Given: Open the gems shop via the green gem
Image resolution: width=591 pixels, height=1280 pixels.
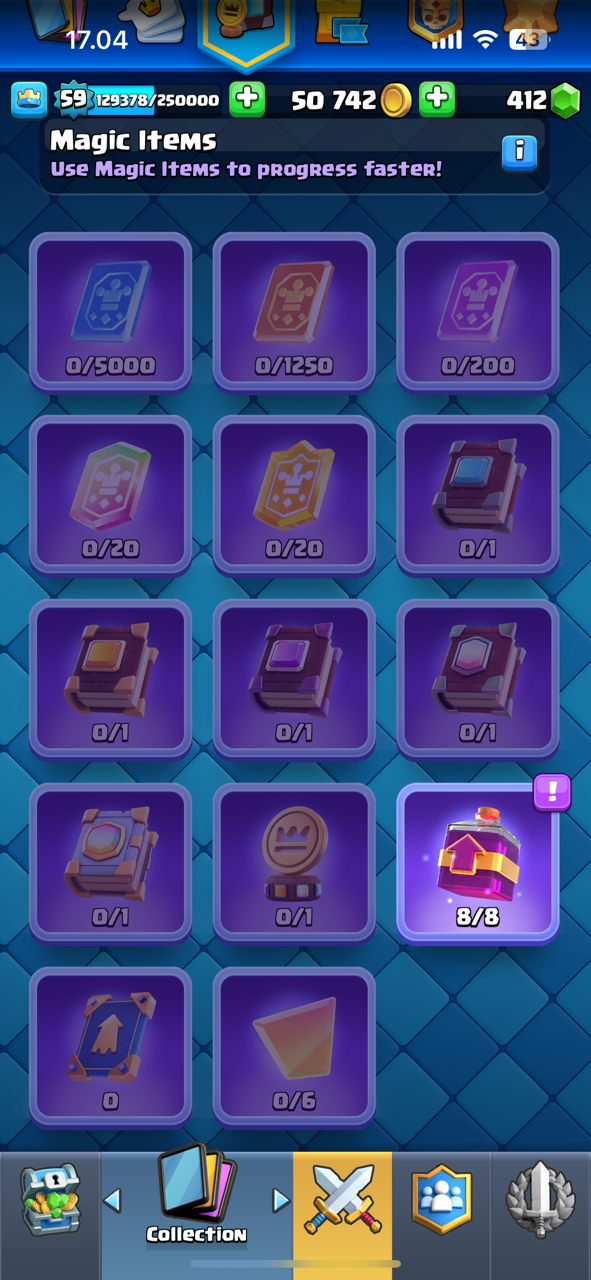Looking at the screenshot, I should pyautogui.click(x=566, y=100).
